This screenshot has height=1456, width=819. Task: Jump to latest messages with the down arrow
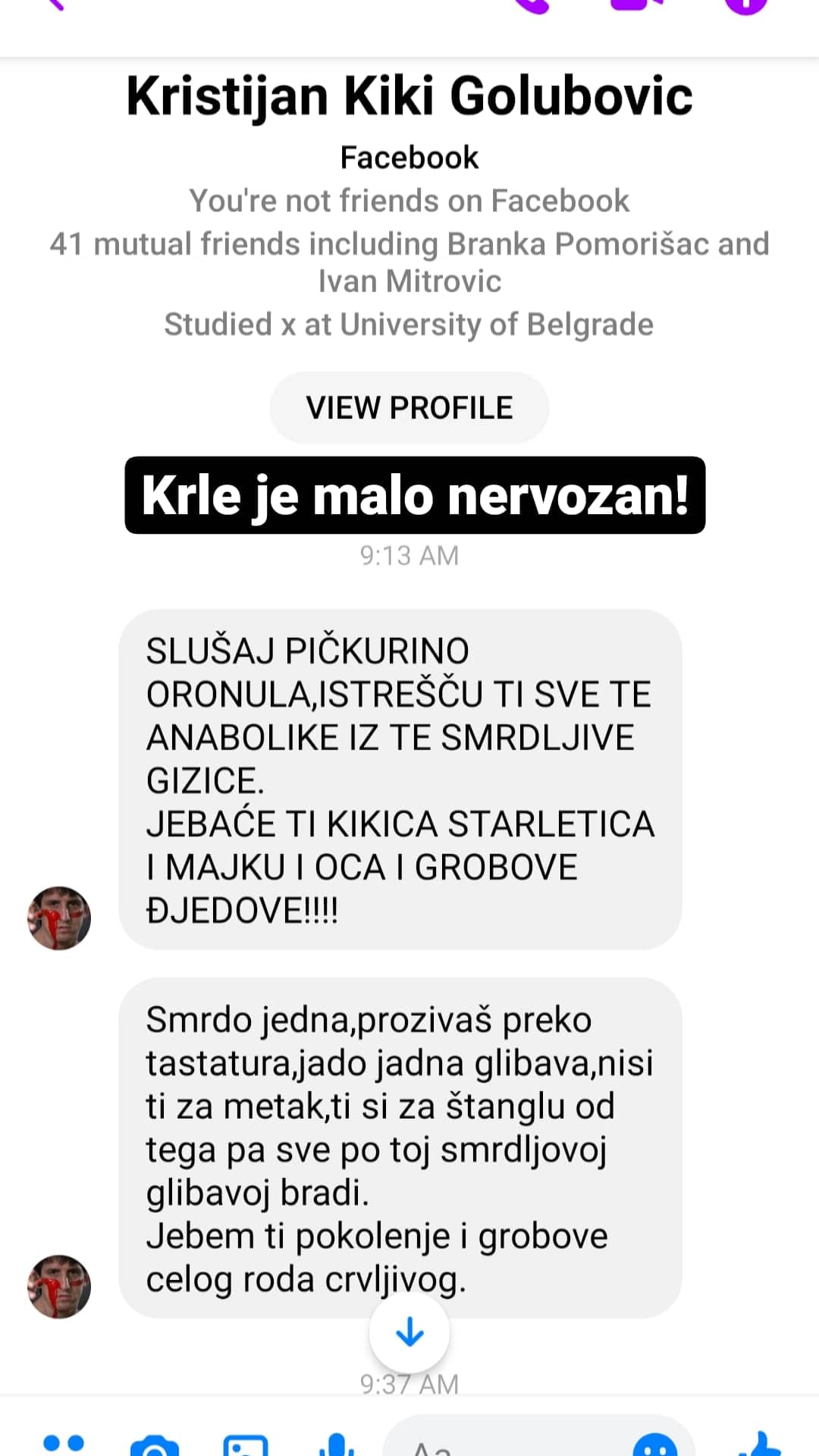[x=409, y=1332]
